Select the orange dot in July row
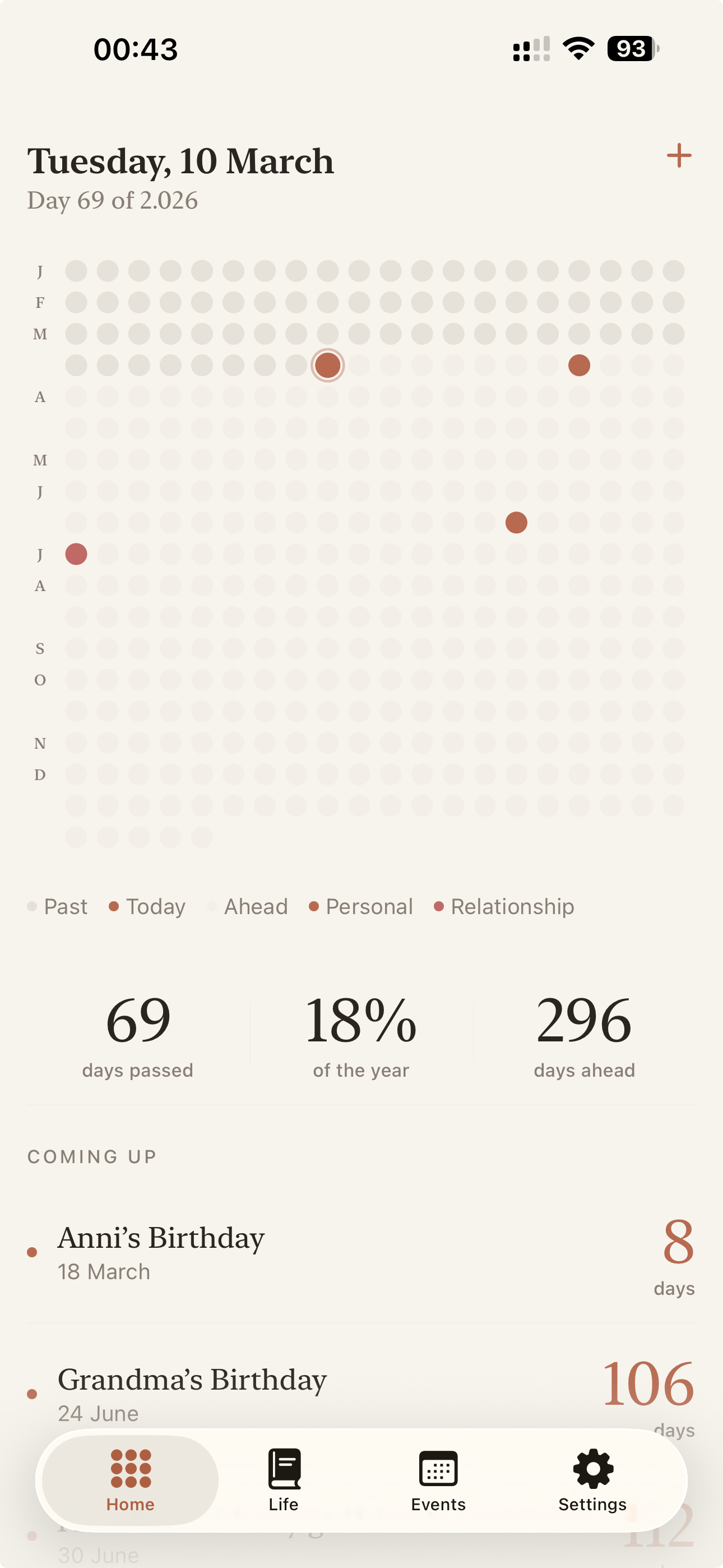723x1568 pixels. click(x=76, y=554)
